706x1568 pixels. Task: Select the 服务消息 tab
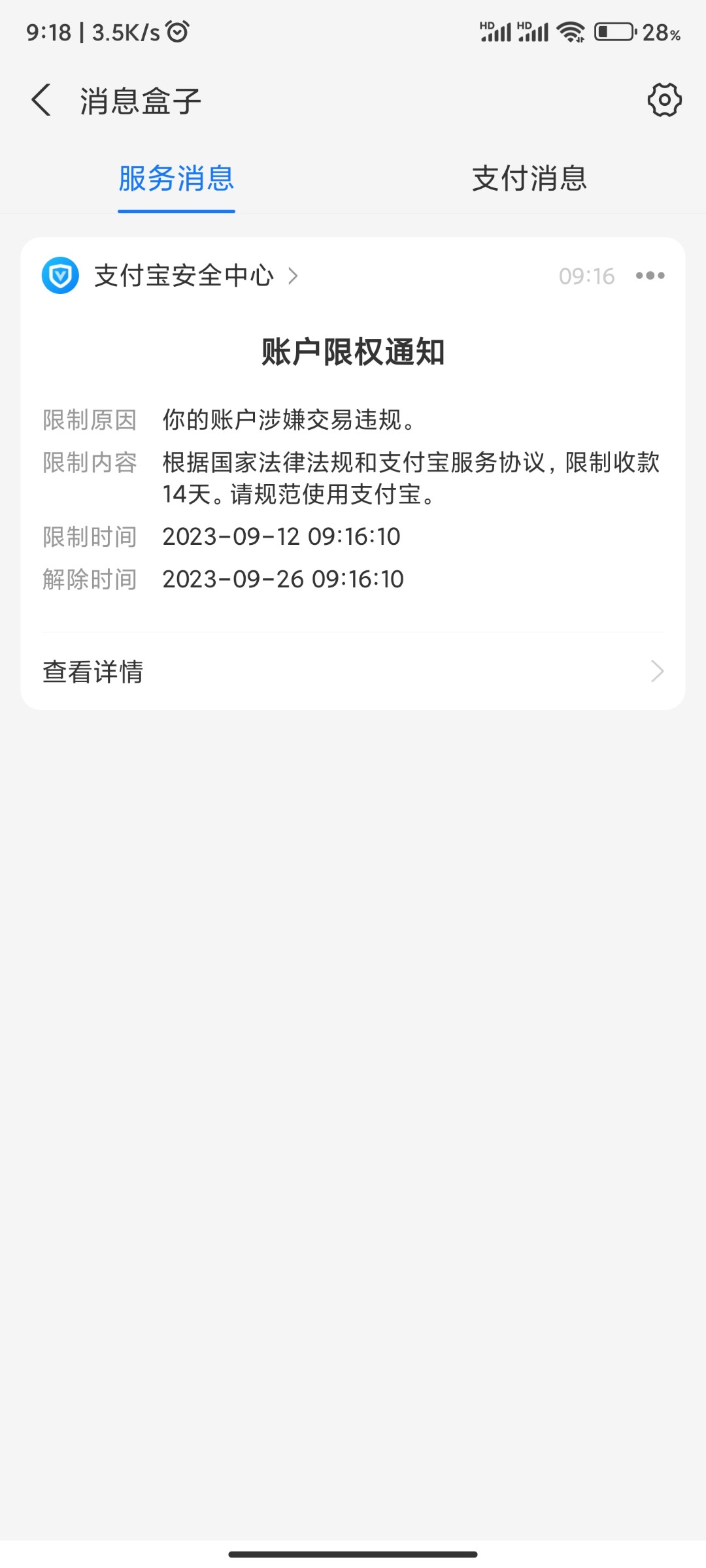click(x=176, y=180)
